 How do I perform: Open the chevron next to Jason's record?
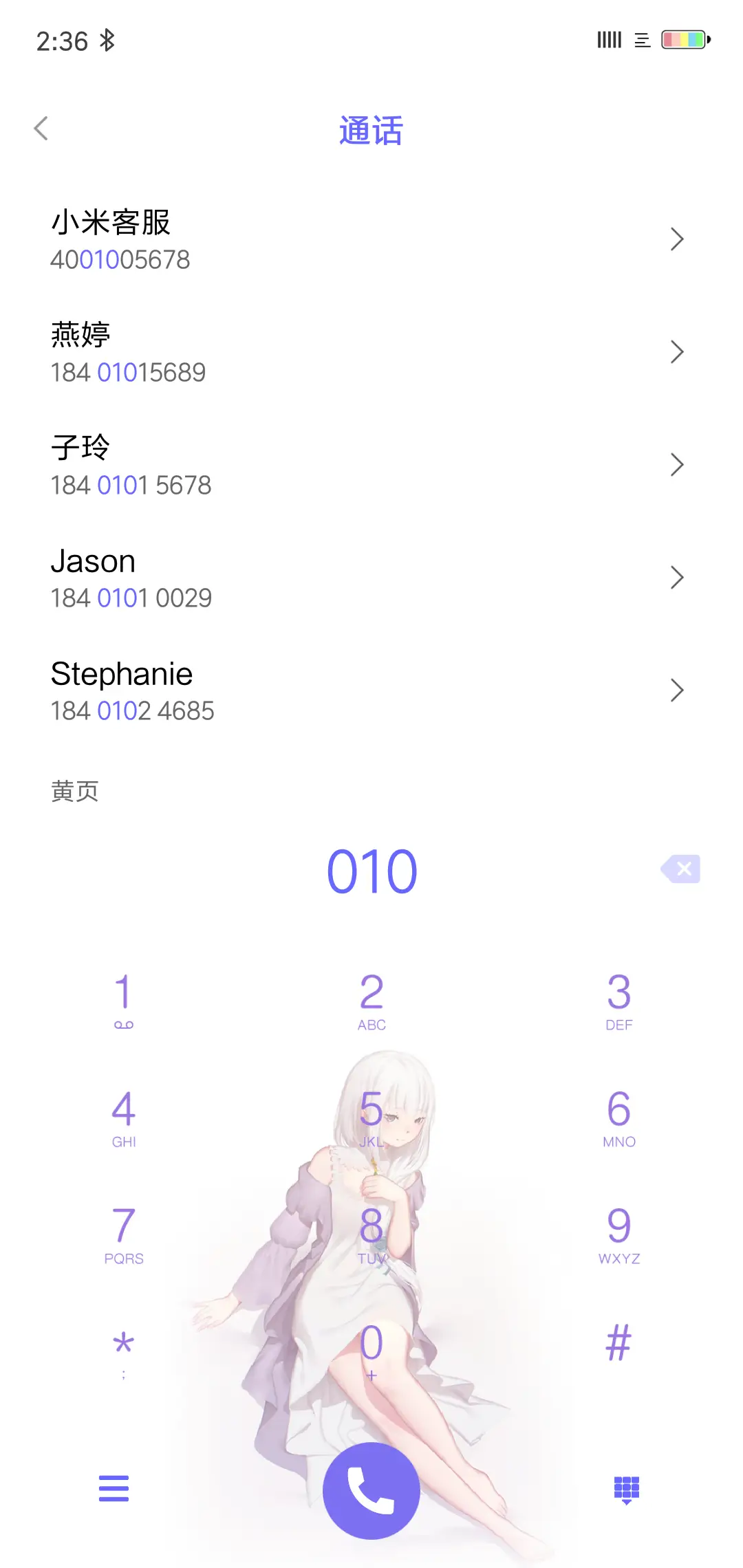(x=677, y=578)
